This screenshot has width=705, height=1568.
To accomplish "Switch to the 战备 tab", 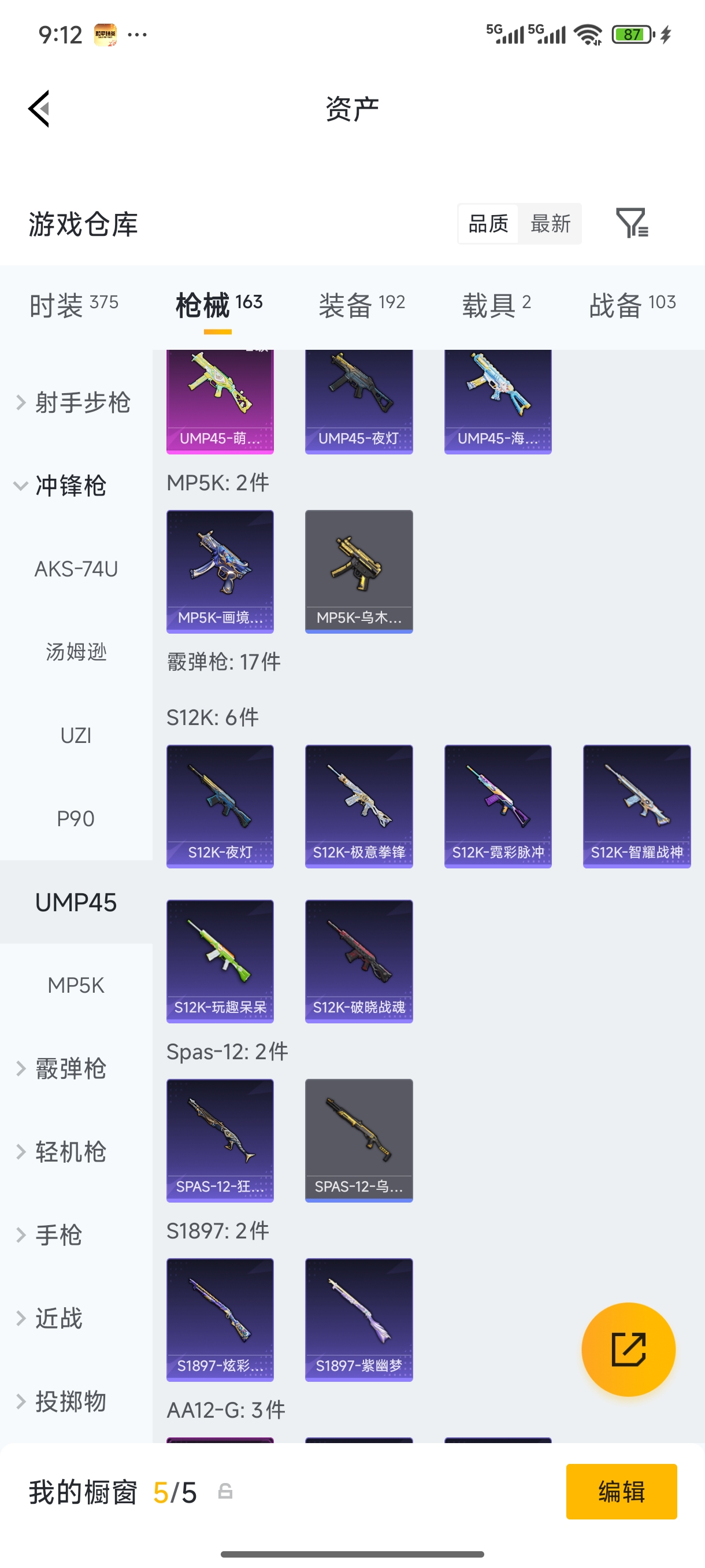I will click(632, 304).
